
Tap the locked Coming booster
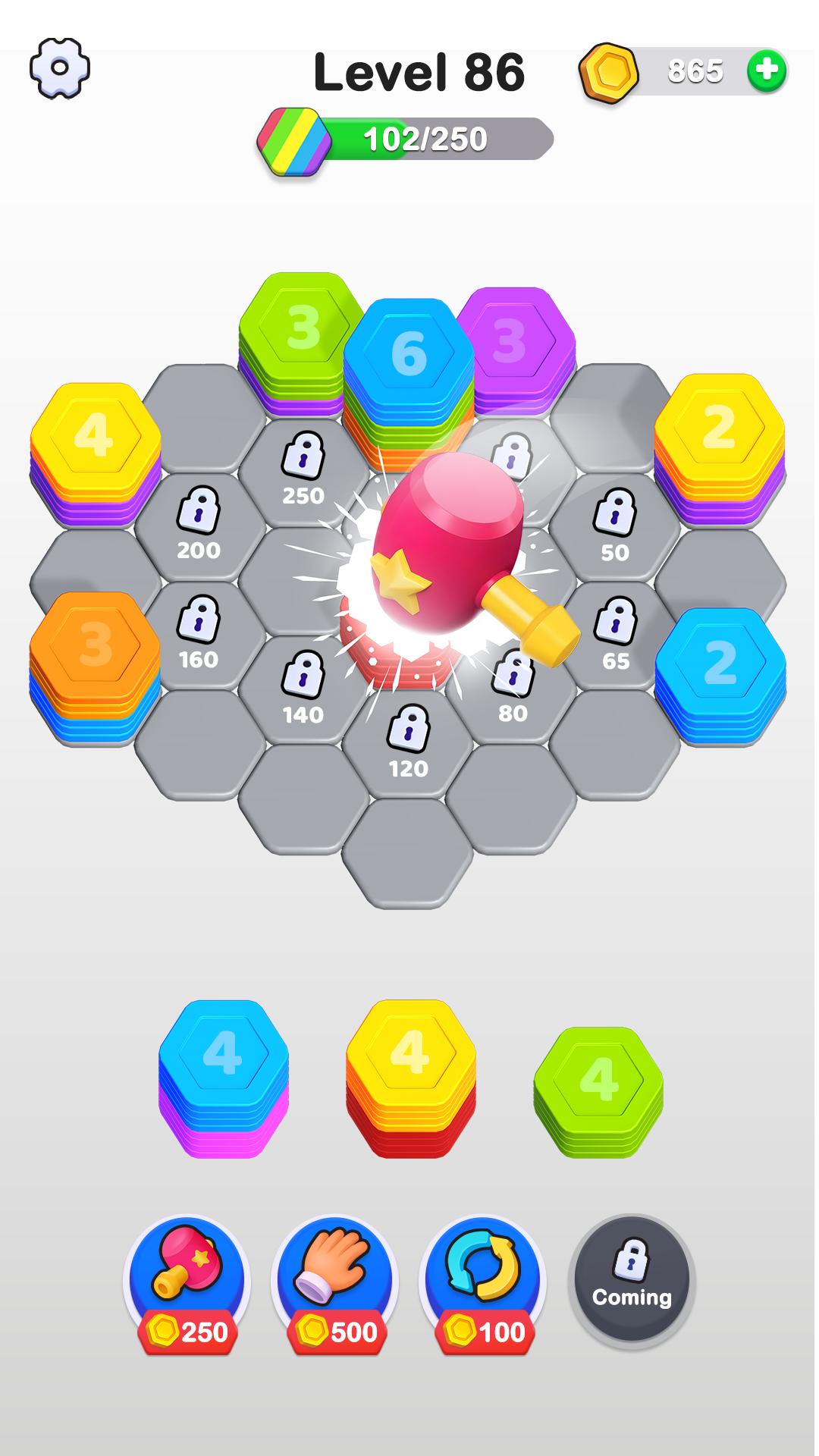point(632,1280)
